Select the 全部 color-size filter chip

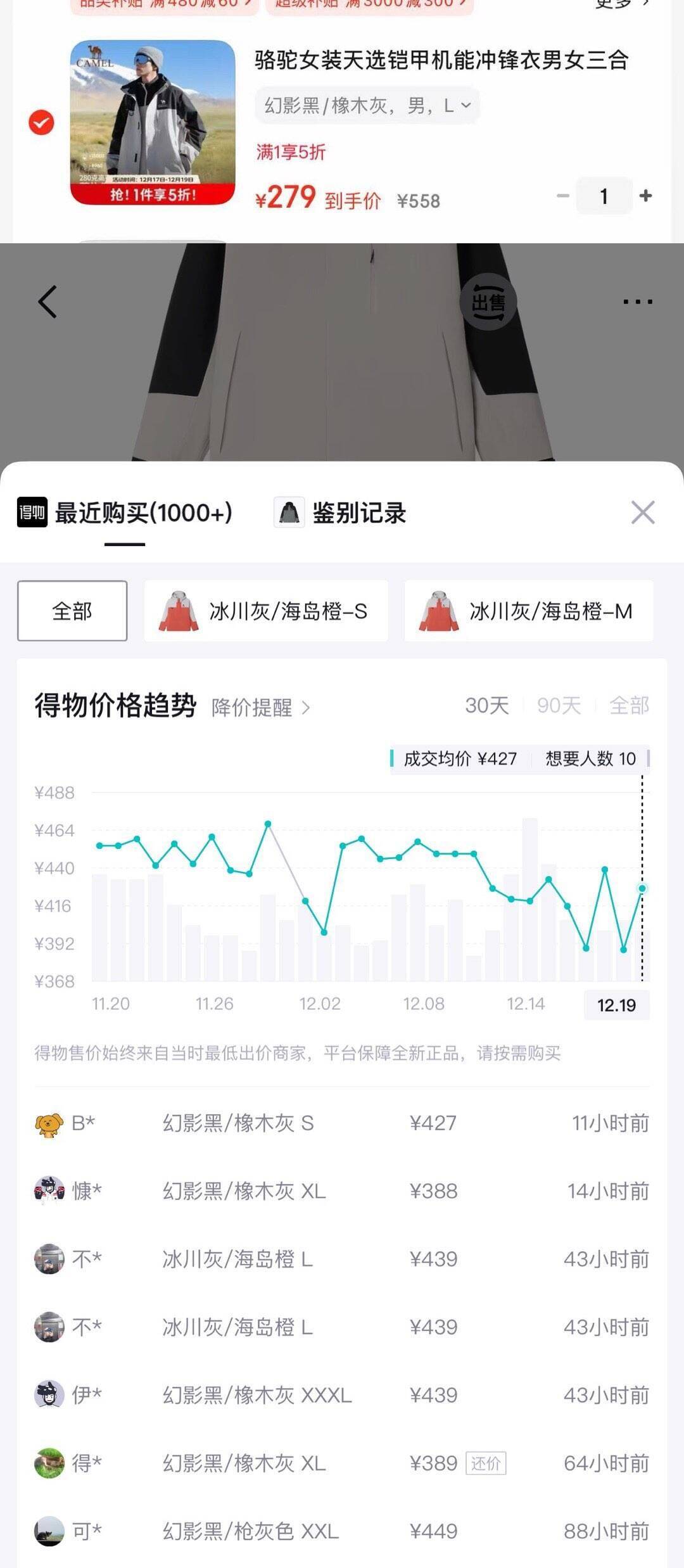[72, 611]
